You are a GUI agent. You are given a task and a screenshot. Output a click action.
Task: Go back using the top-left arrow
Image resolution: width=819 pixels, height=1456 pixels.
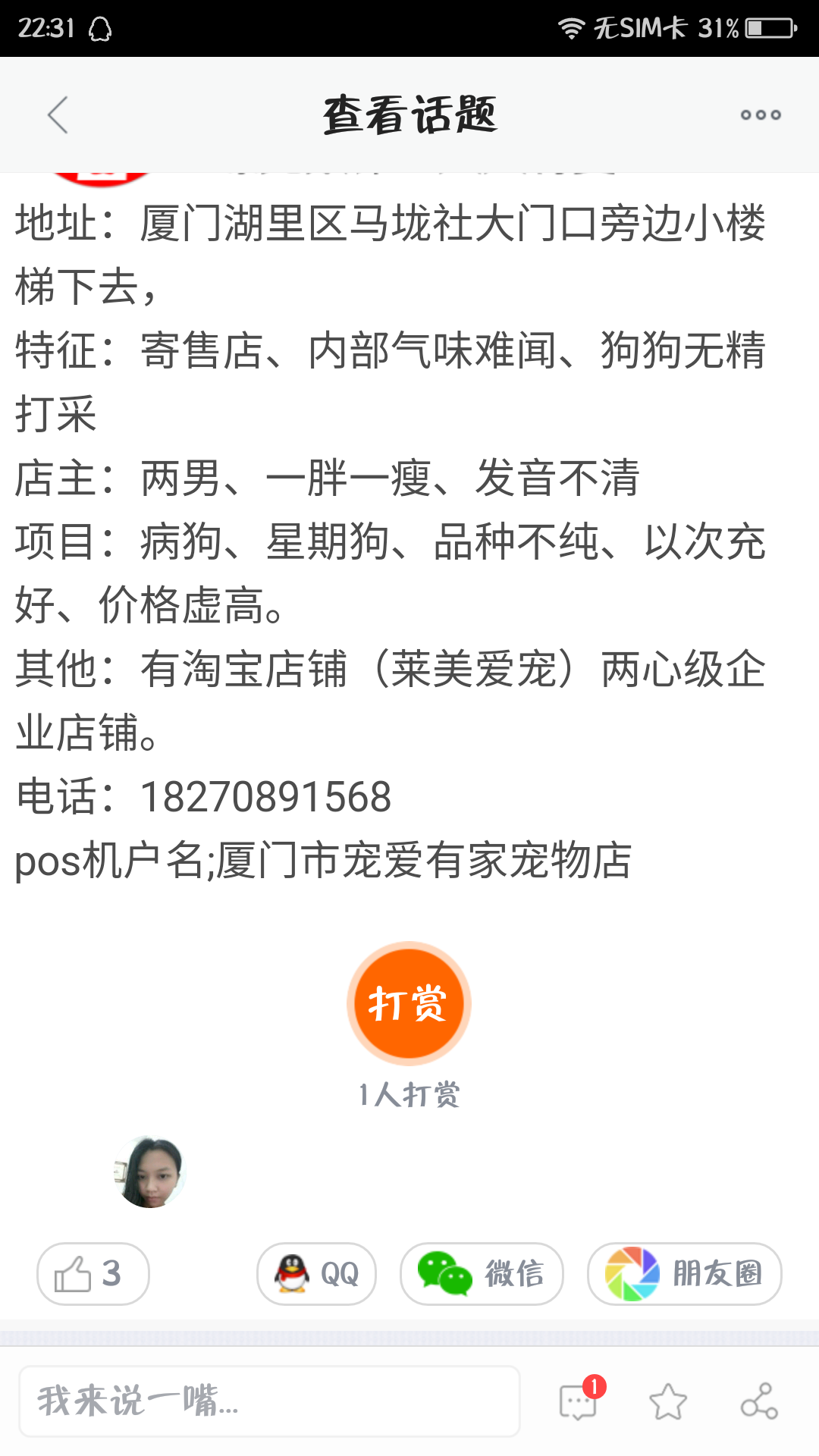tap(58, 115)
